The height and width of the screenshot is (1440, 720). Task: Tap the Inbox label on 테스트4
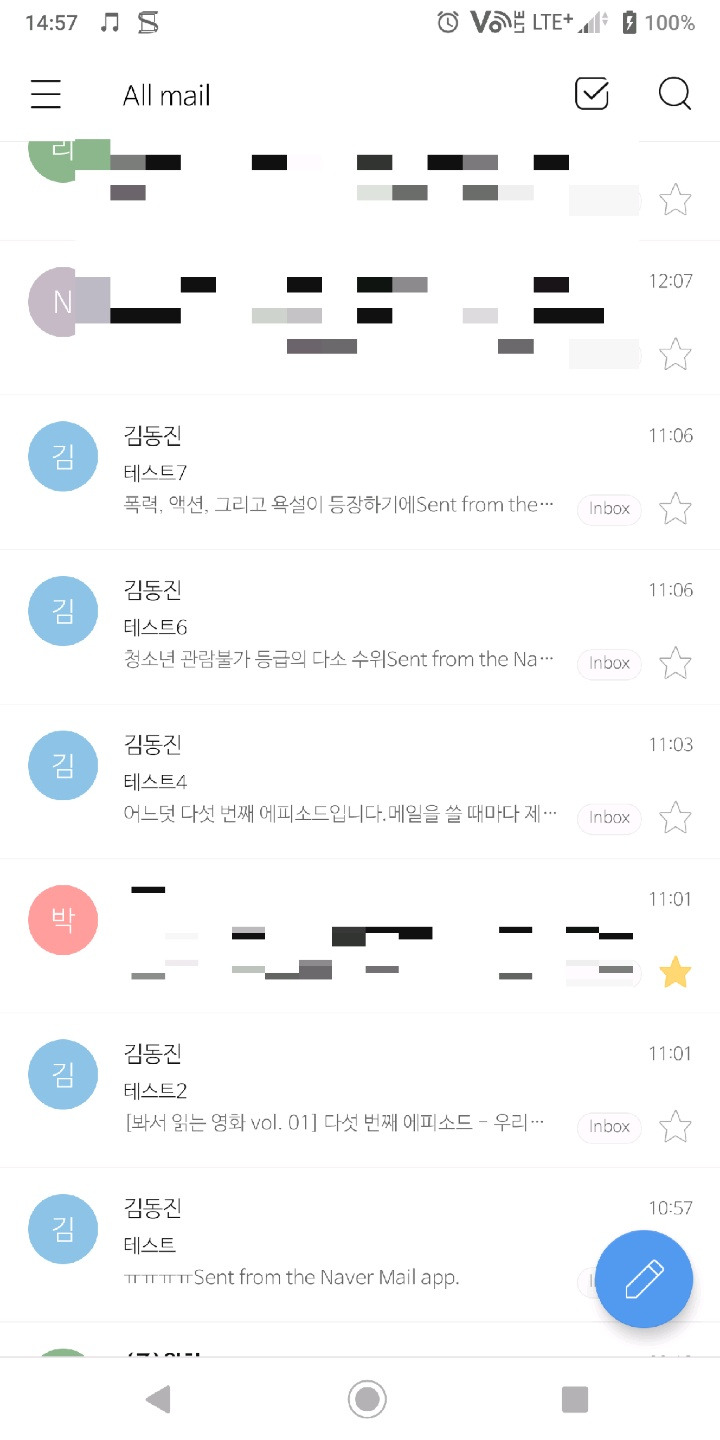[609, 817]
